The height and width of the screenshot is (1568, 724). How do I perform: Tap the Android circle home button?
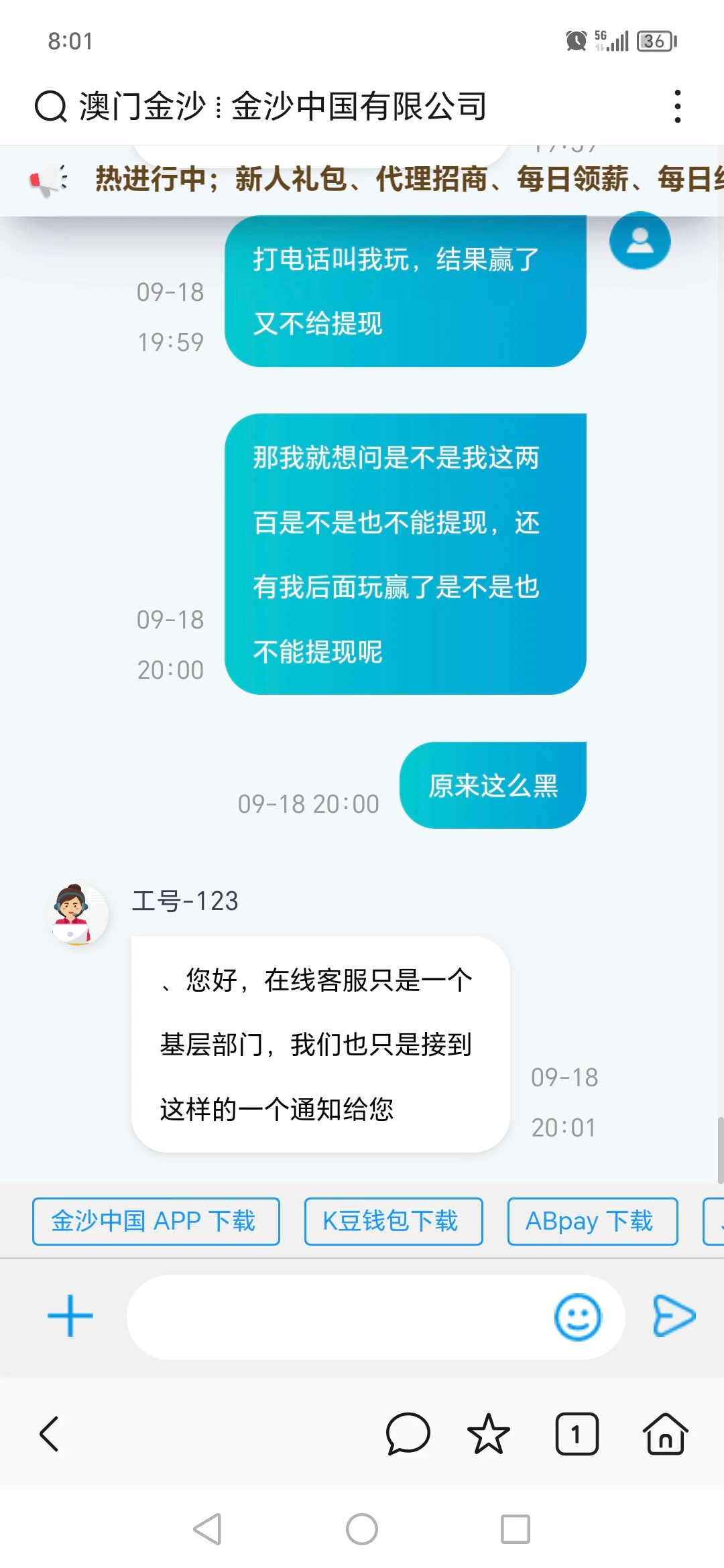[362, 1530]
